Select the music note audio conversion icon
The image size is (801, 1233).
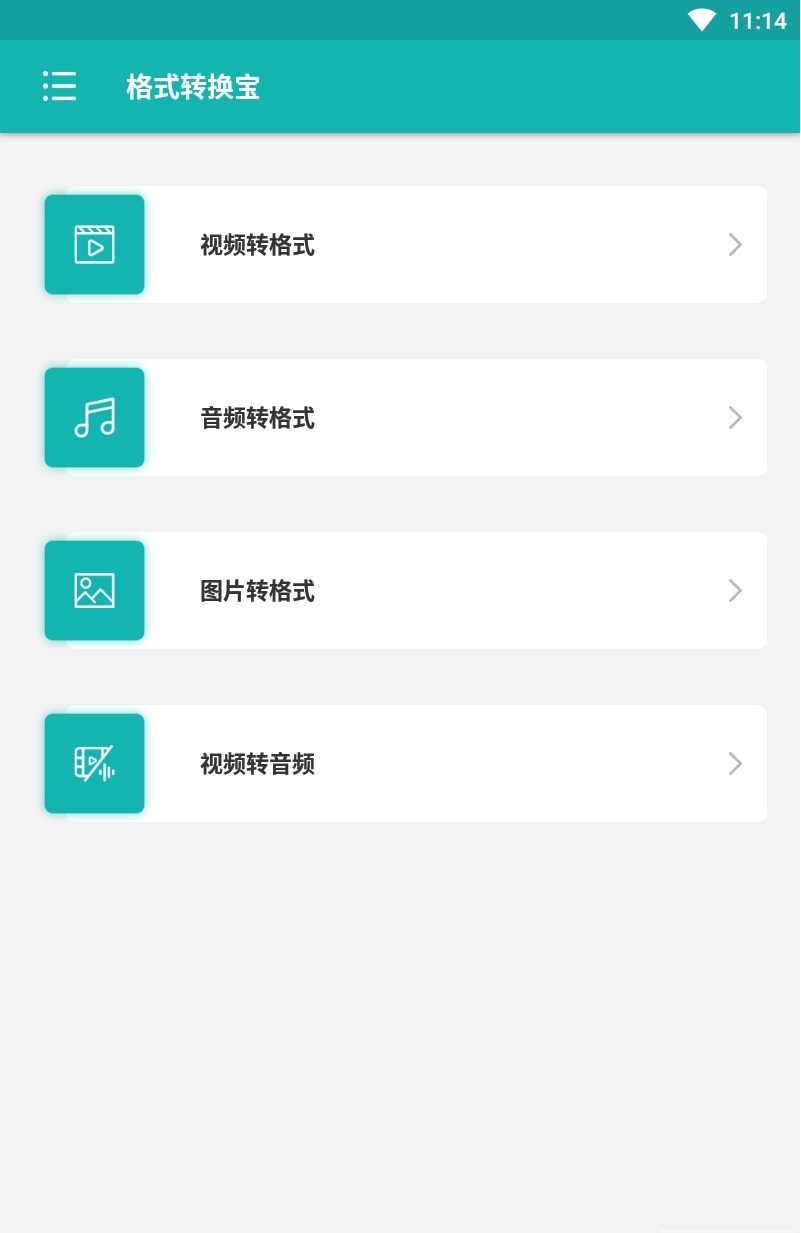94,417
